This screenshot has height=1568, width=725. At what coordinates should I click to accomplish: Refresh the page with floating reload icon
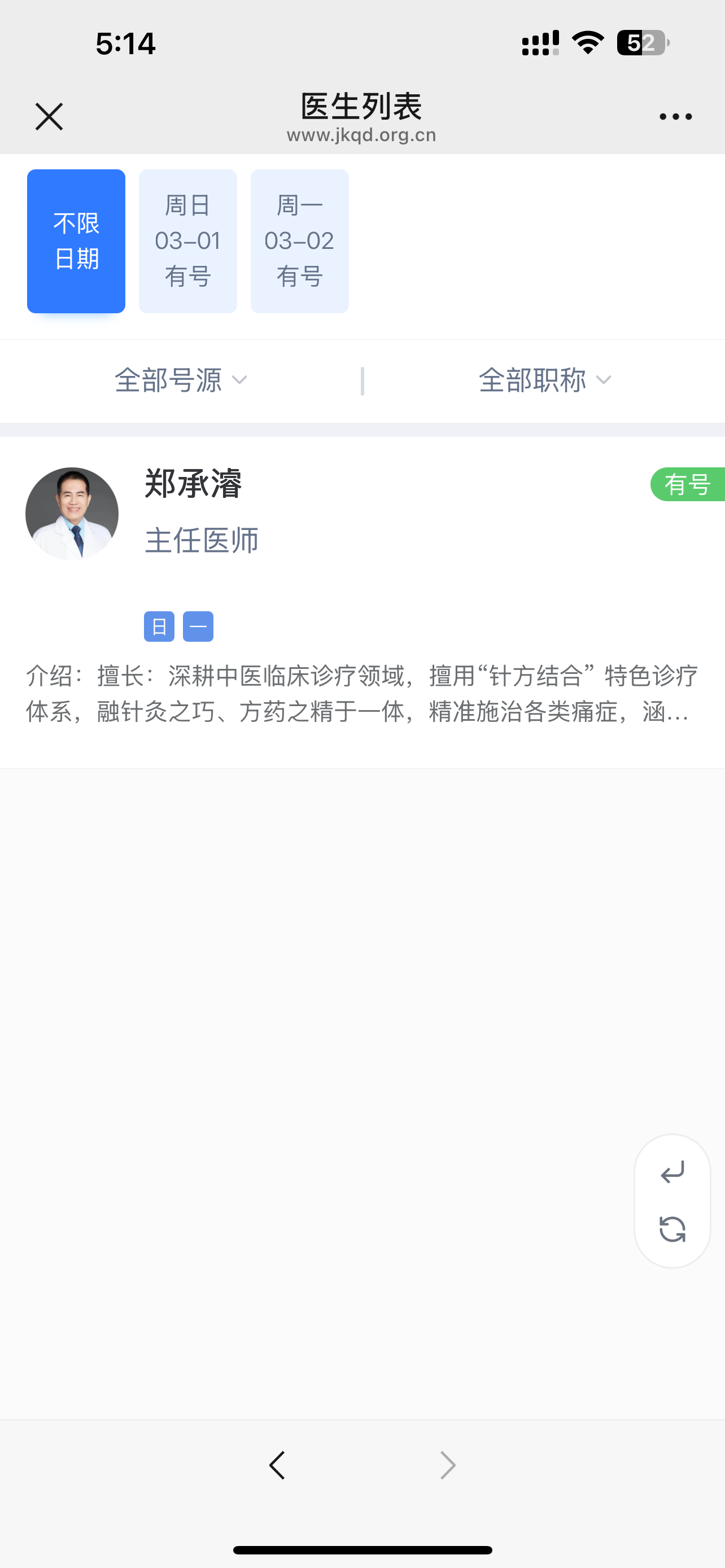pyautogui.click(x=672, y=1229)
